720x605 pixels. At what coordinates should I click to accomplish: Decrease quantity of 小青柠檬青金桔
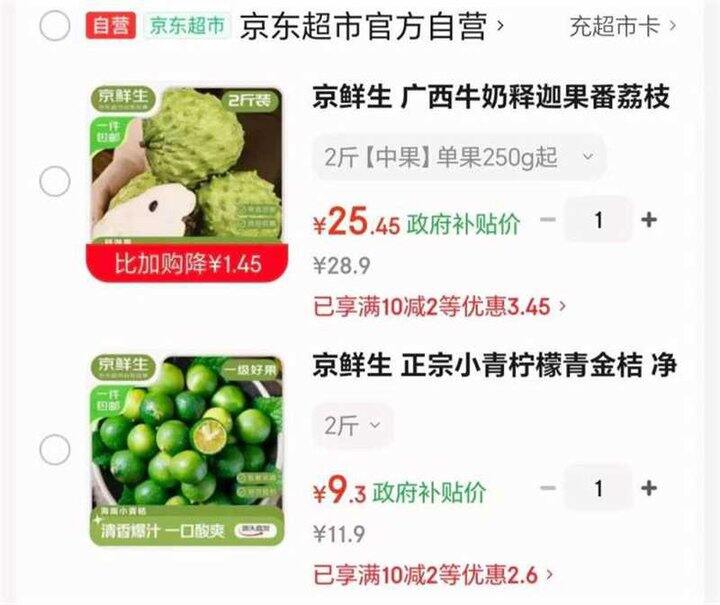[547, 488]
